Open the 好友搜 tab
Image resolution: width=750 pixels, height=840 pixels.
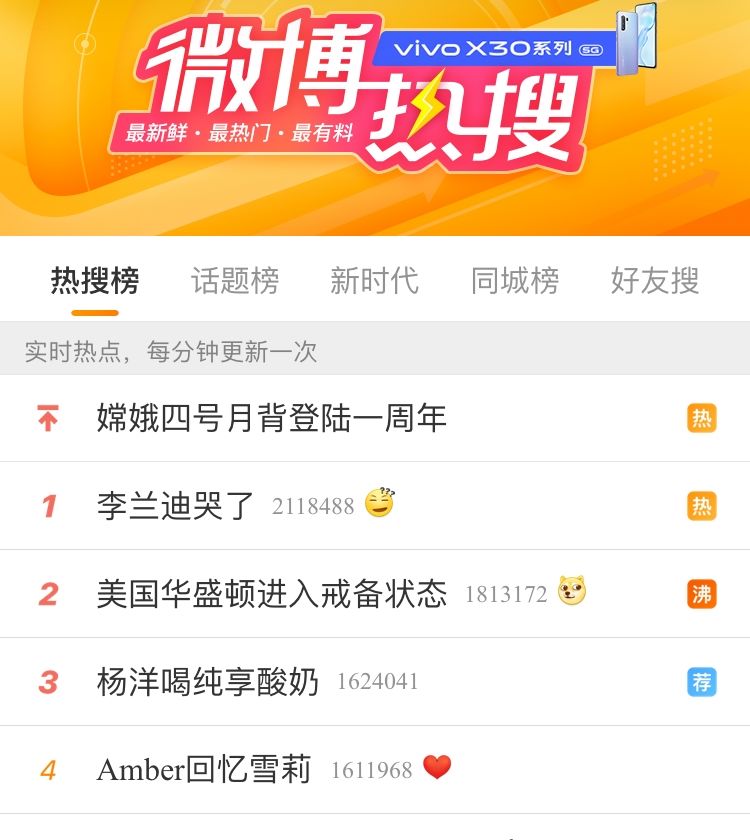coord(654,281)
